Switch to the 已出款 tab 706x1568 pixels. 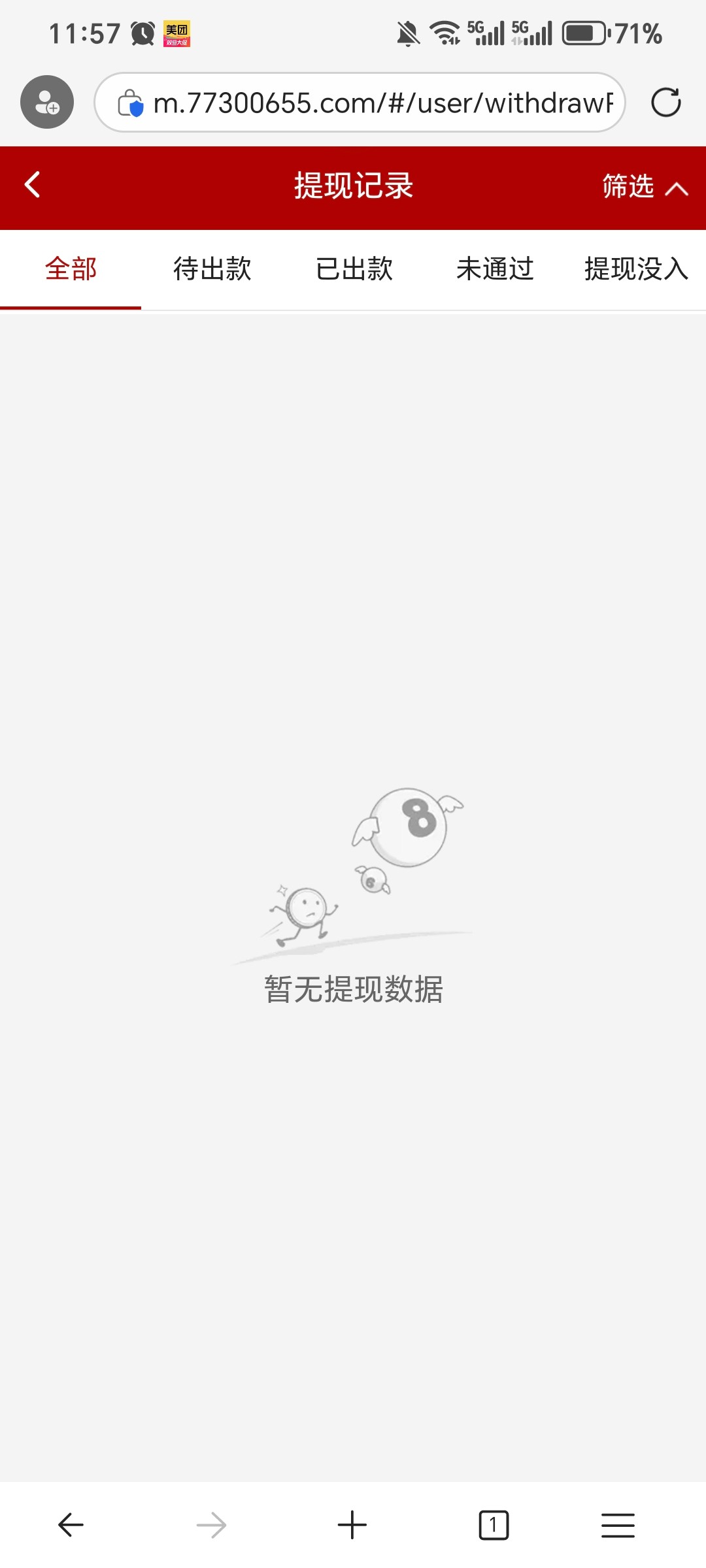[x=353, y=269]
